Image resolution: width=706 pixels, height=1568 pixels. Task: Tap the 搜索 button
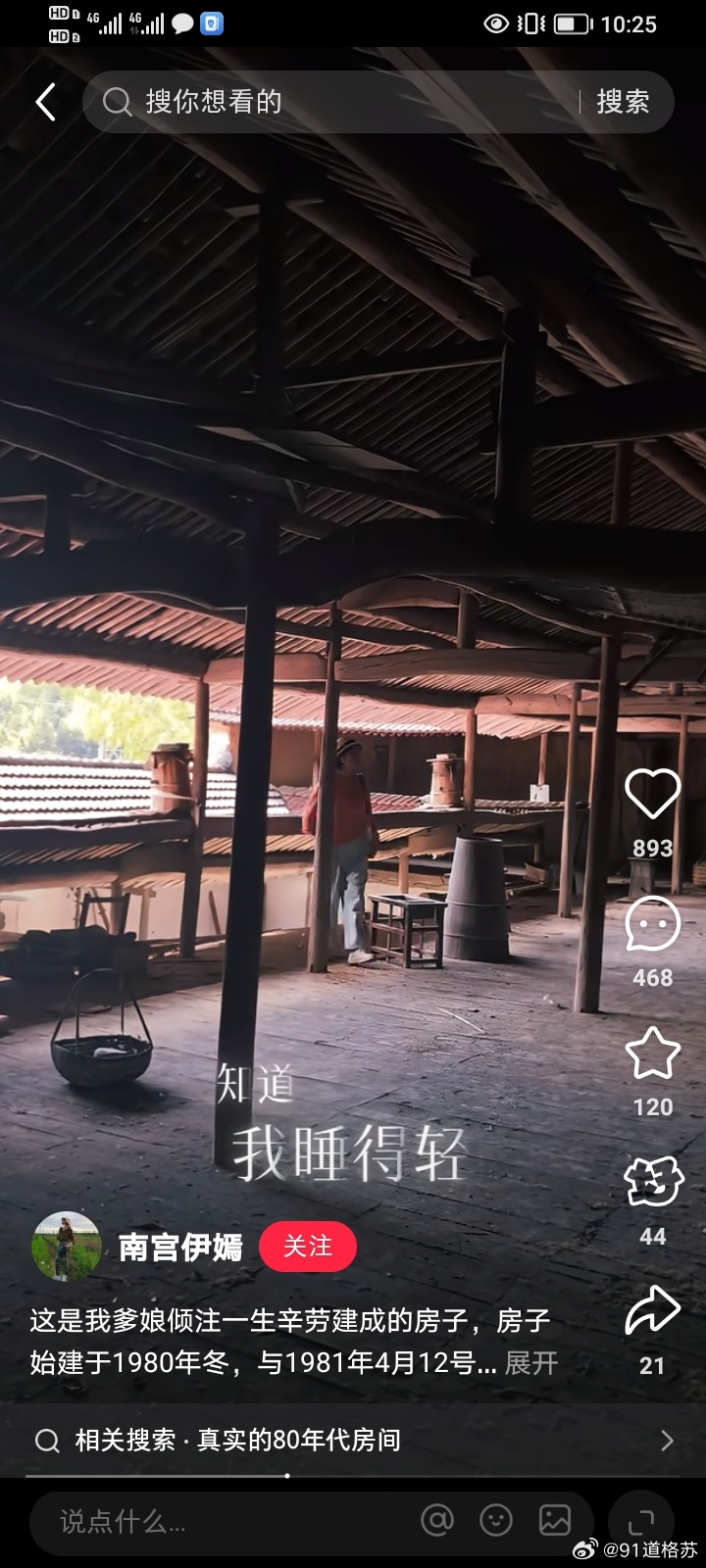click(623, 102)
